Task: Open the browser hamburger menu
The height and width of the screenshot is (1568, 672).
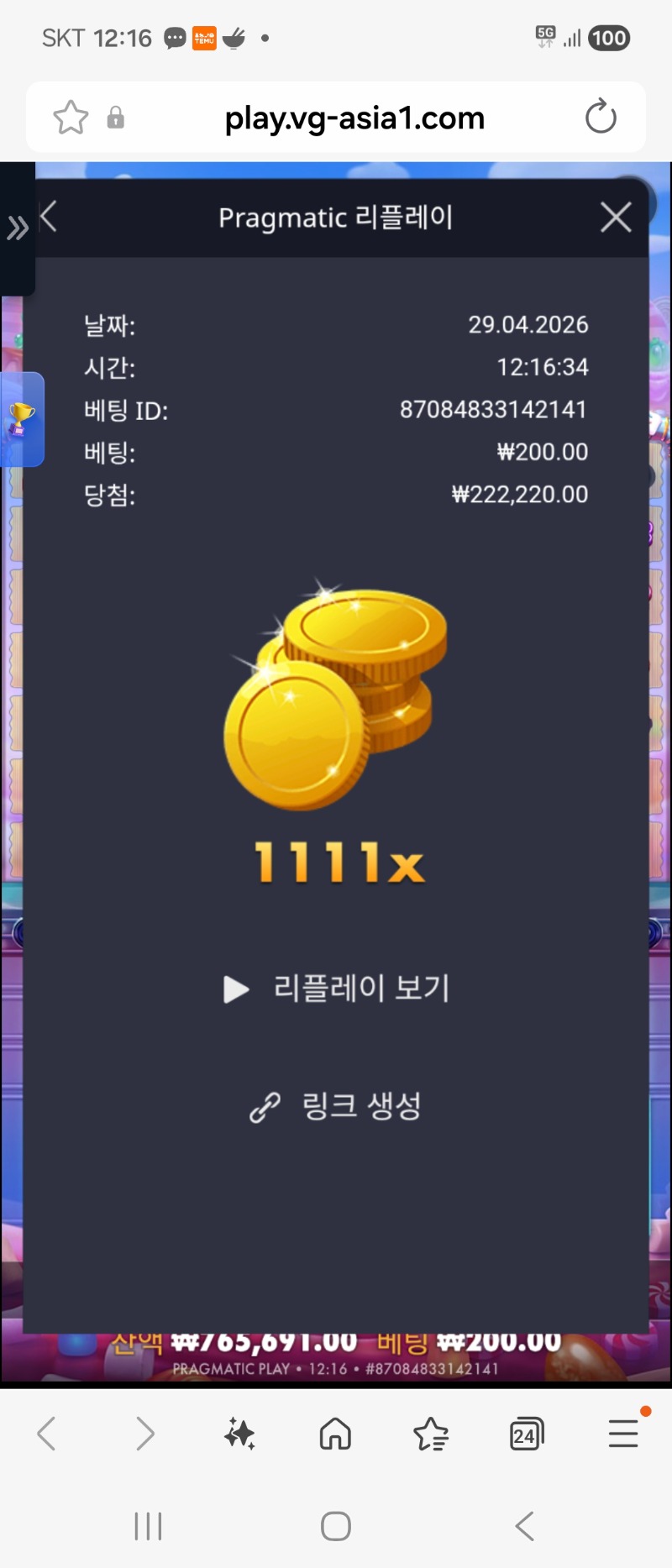Action: click(x=623, y=1434)
